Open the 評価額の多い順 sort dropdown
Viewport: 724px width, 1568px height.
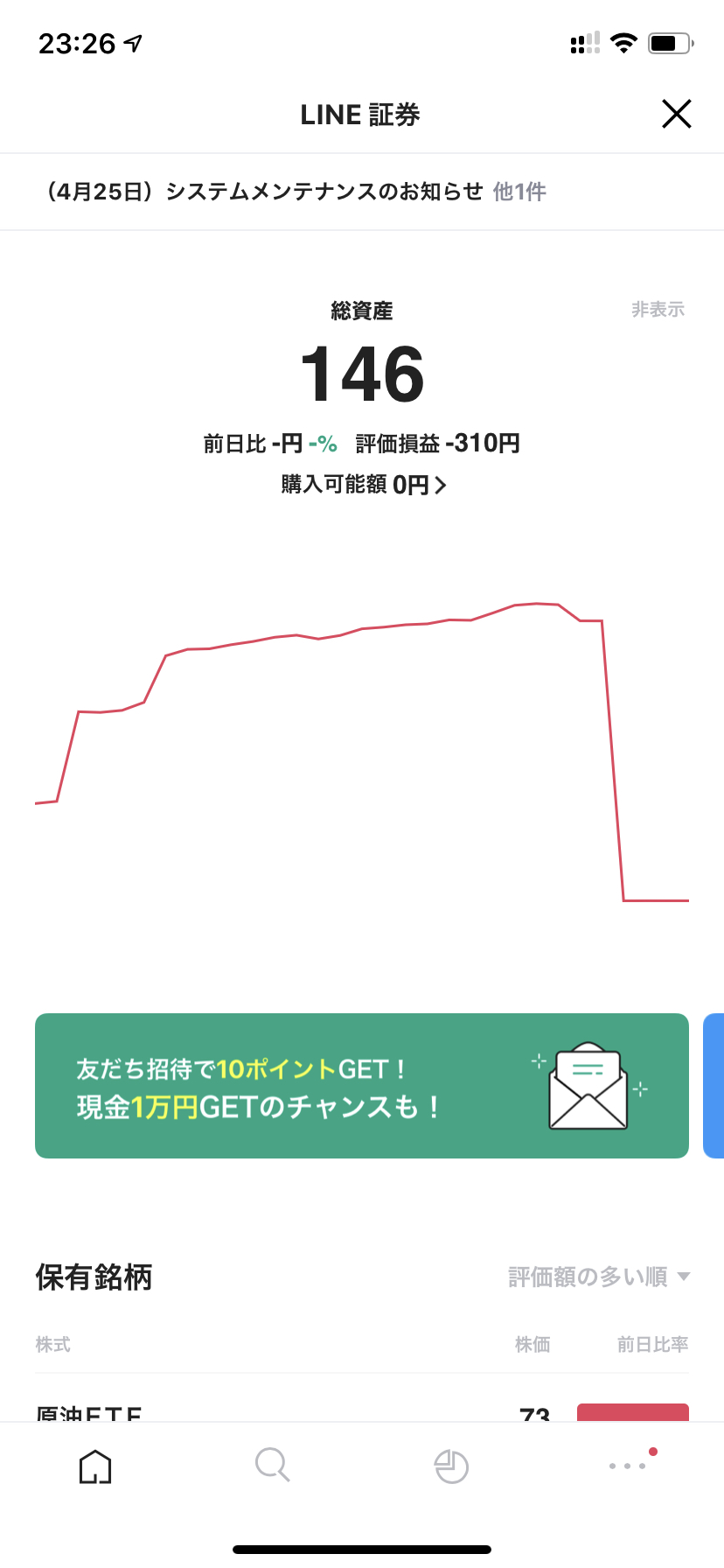[599, 1277]
